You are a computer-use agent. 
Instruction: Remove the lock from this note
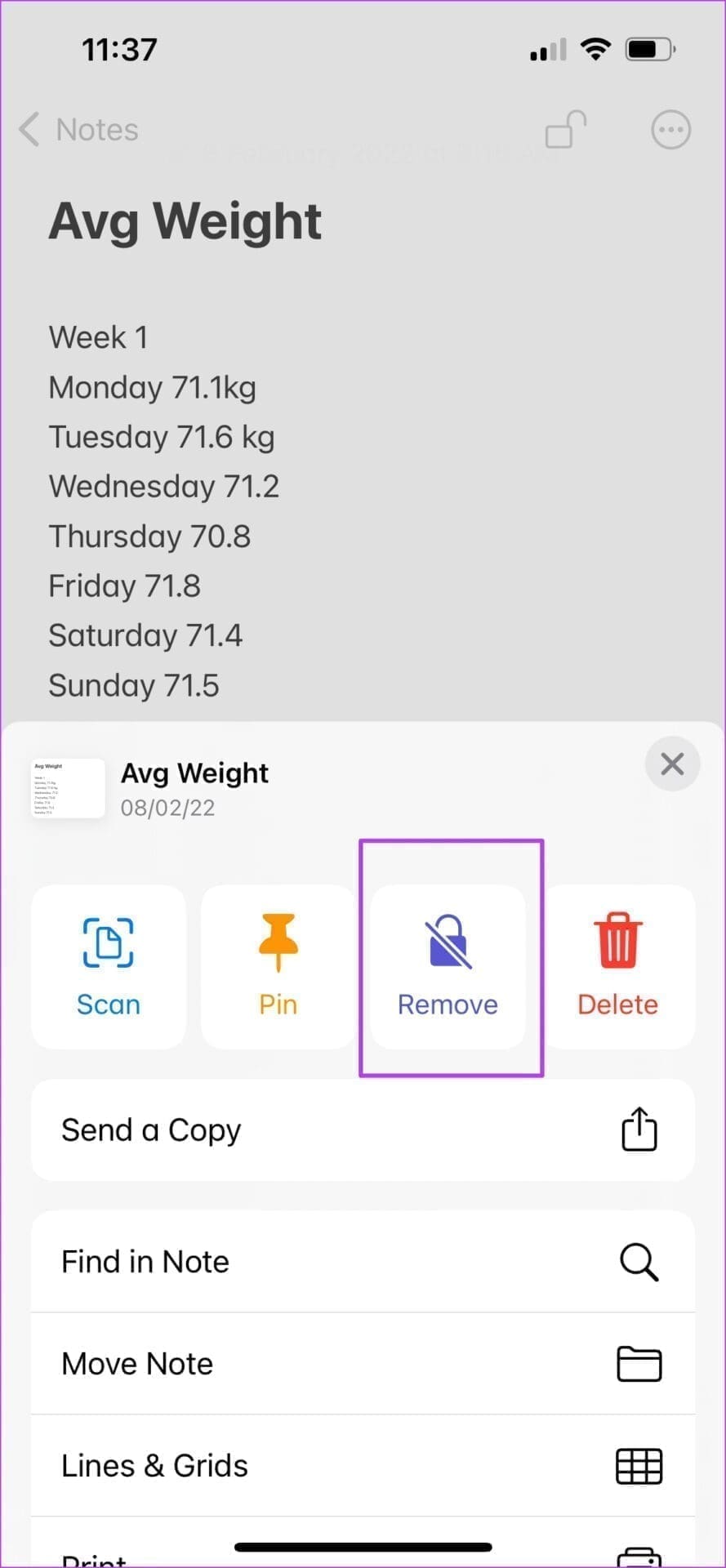(x=448, y=966)
